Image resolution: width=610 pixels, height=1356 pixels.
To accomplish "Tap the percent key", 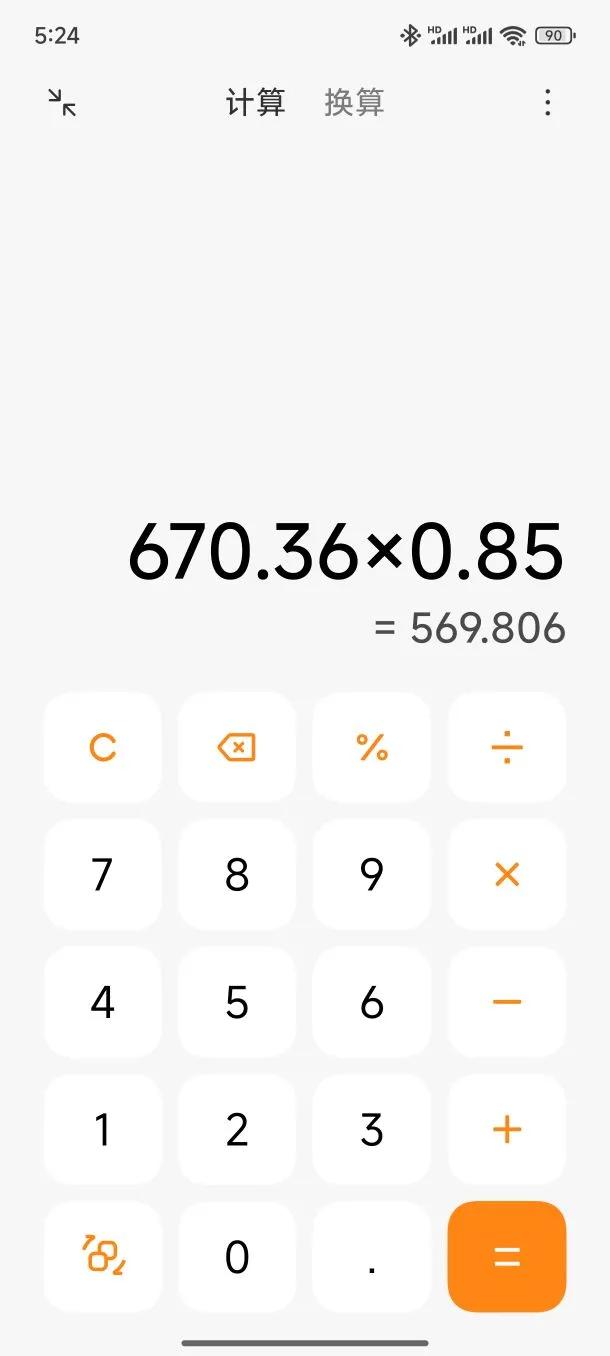I will 372,747.
